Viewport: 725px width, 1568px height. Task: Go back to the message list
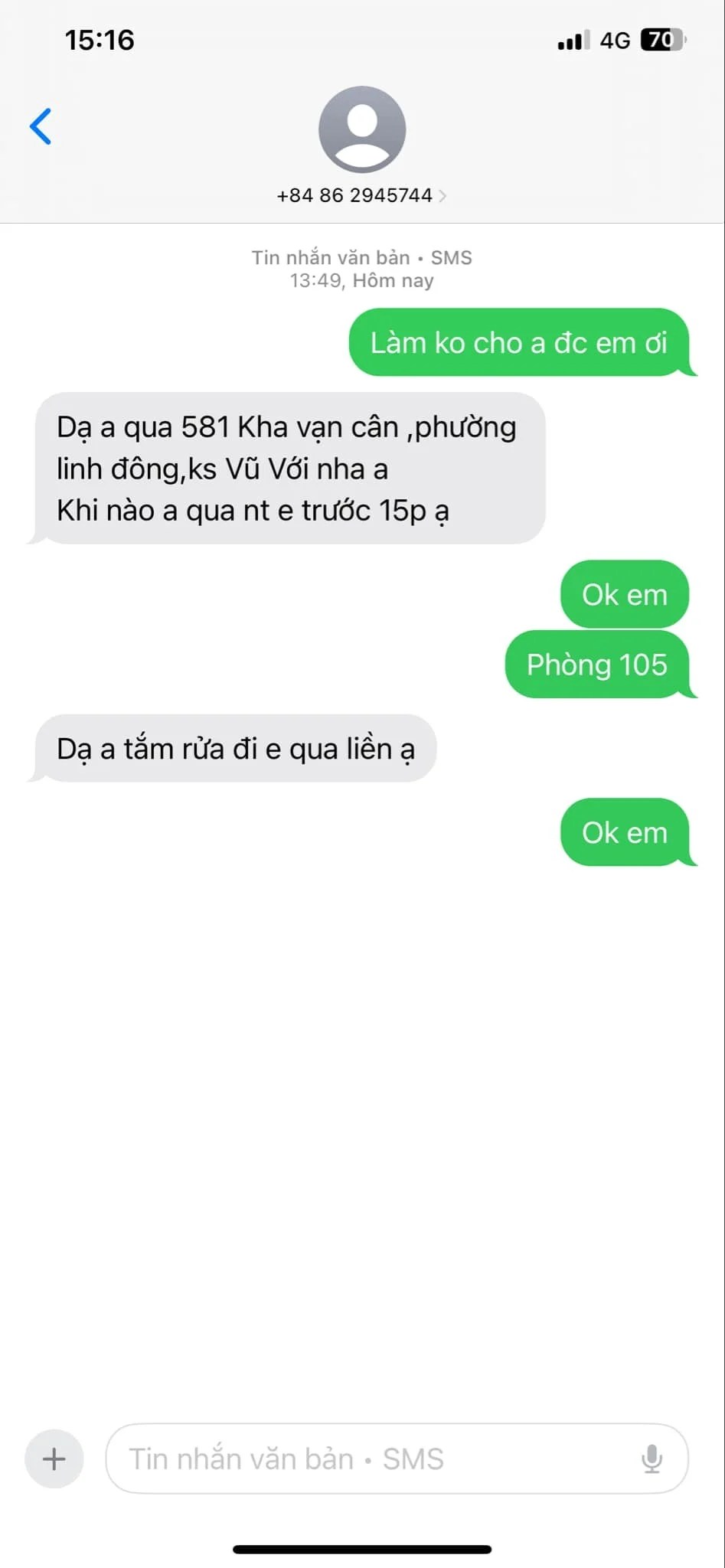41,126
